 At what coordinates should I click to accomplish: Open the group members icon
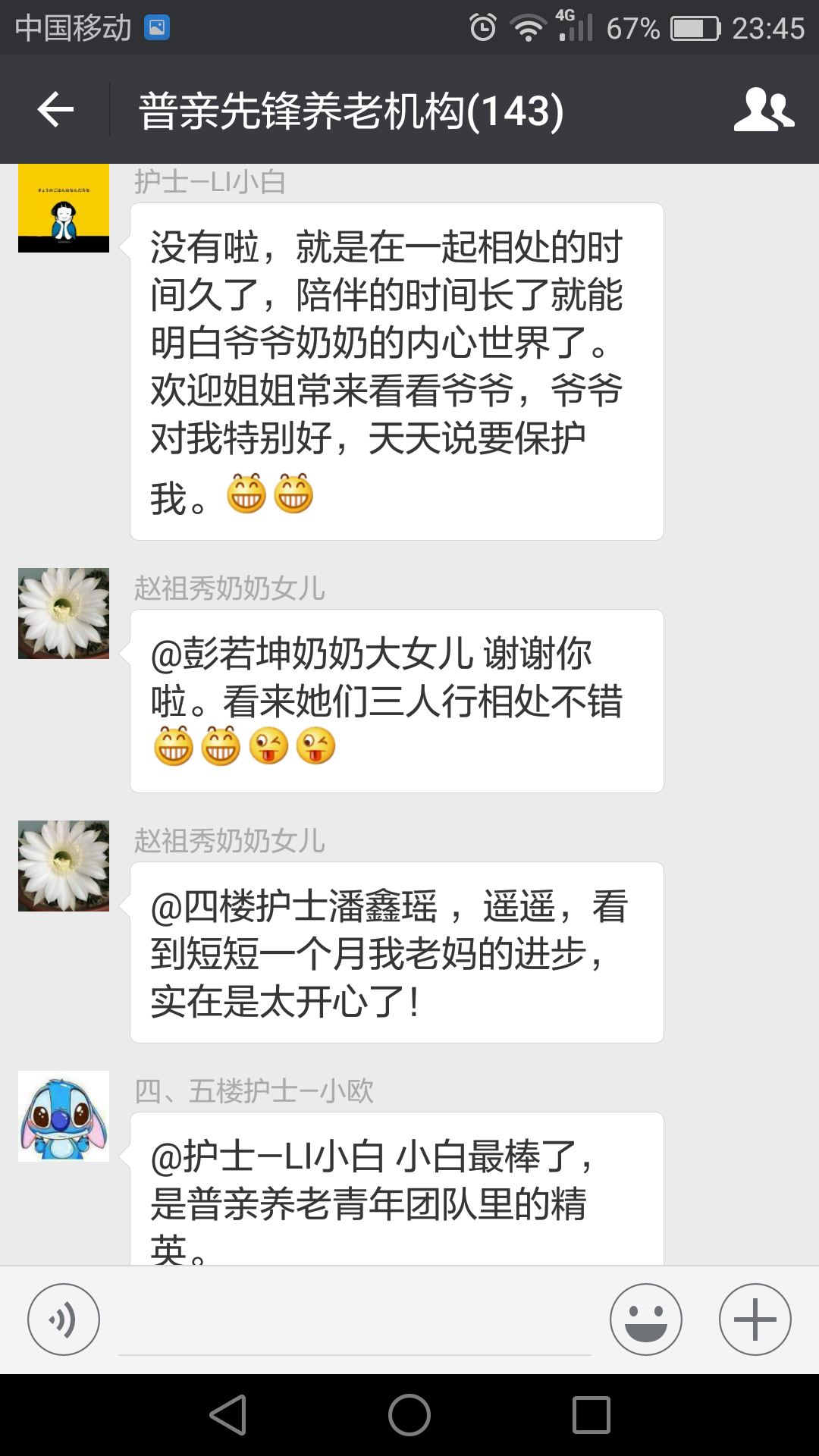click(764, 110)
